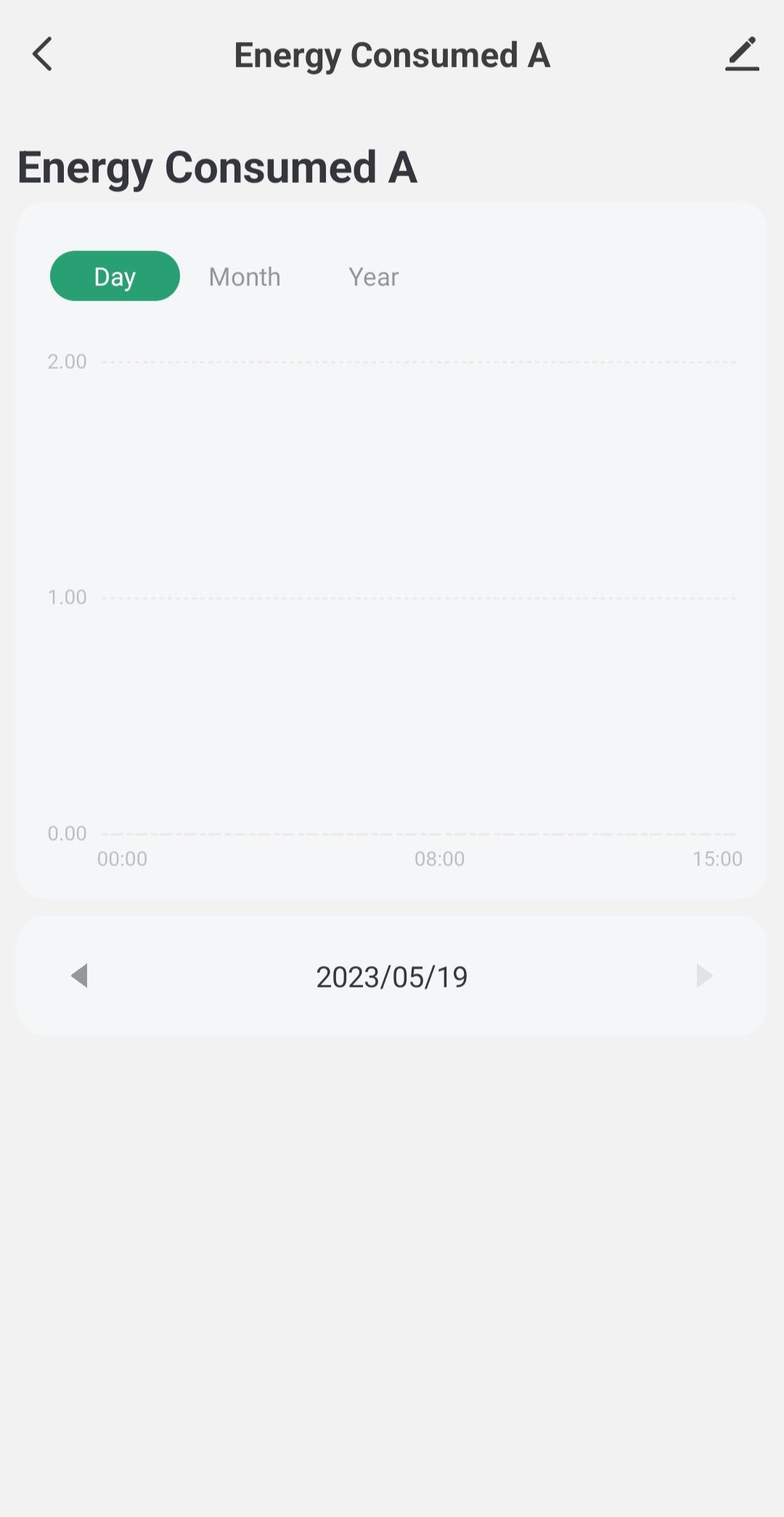Open the edit pencil icon

(742, 54)
